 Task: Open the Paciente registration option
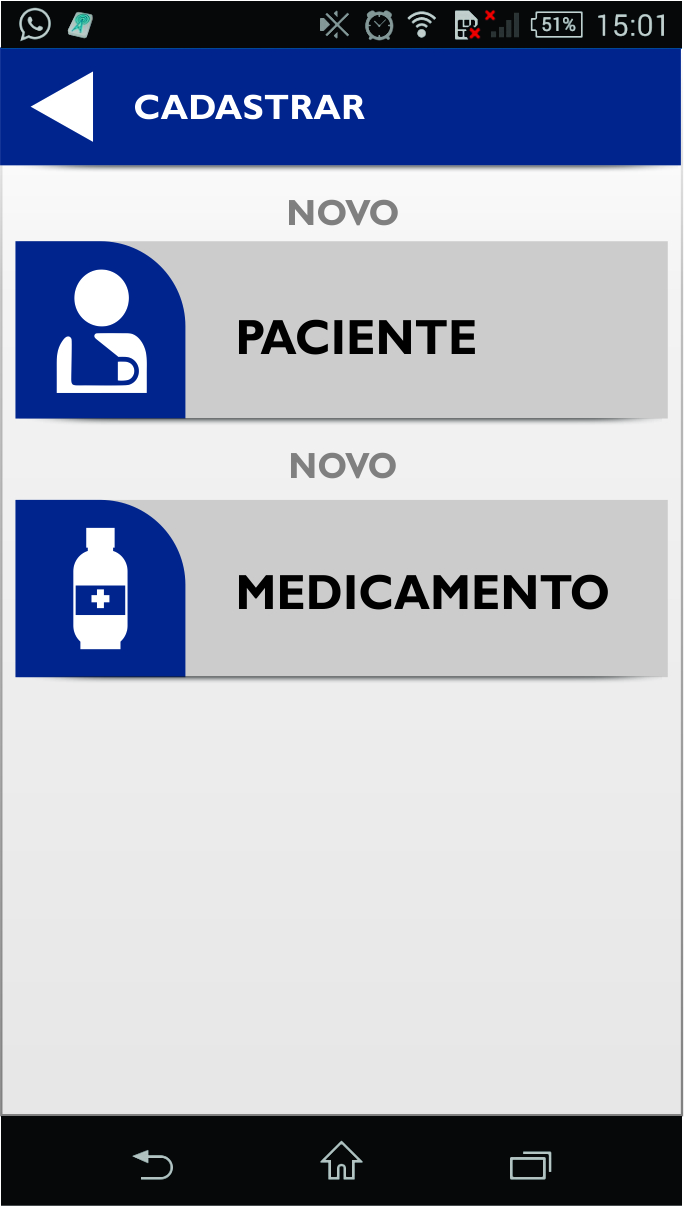tap(341, 330)
